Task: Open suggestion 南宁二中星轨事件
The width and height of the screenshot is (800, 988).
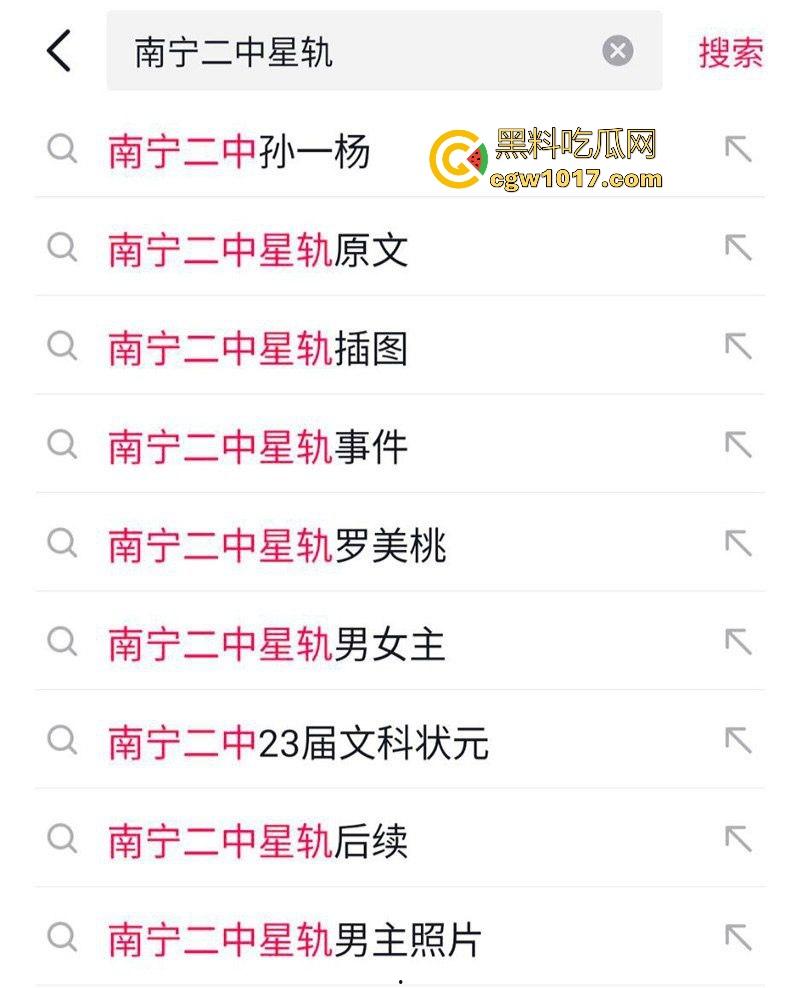Action: coord(257,447)
